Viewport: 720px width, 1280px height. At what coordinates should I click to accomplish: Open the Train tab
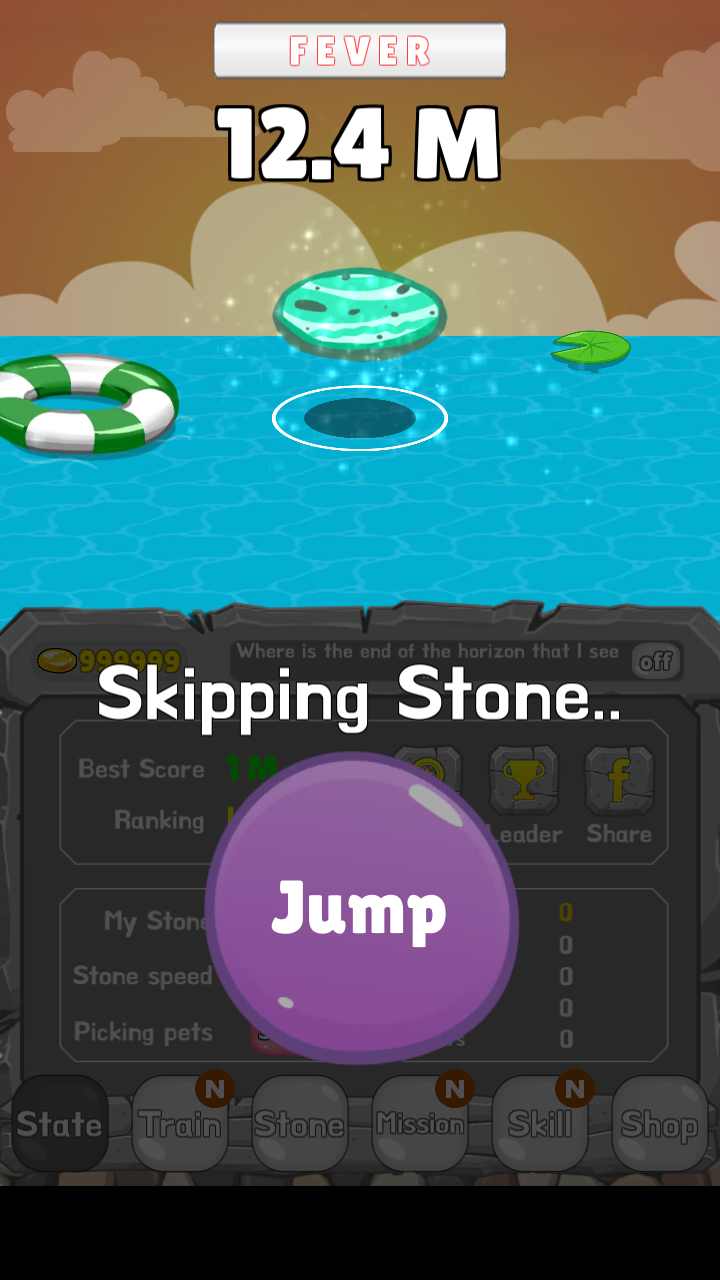[180, 1124]
